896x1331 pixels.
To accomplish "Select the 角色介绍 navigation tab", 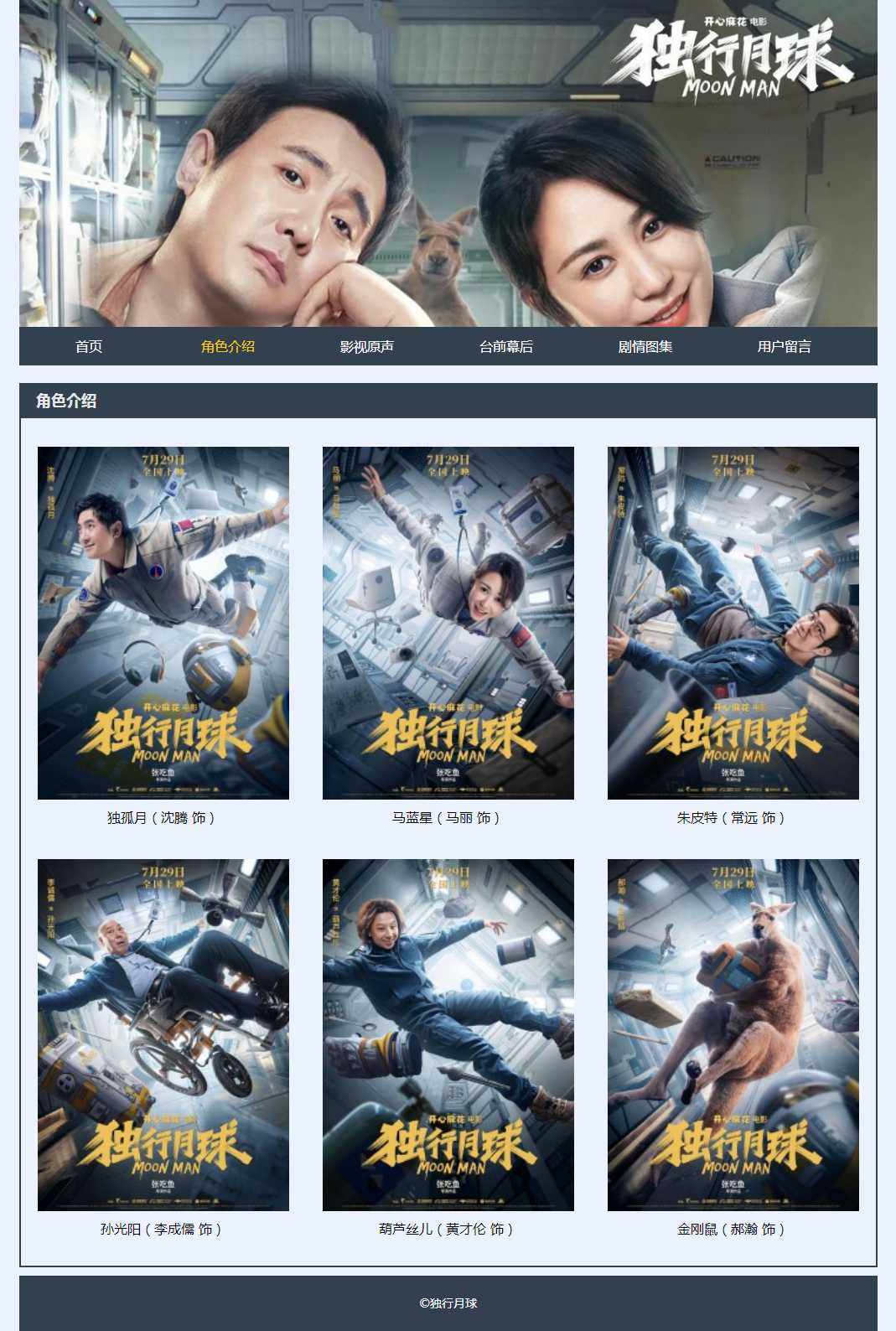I will click(x=228, y=346).
